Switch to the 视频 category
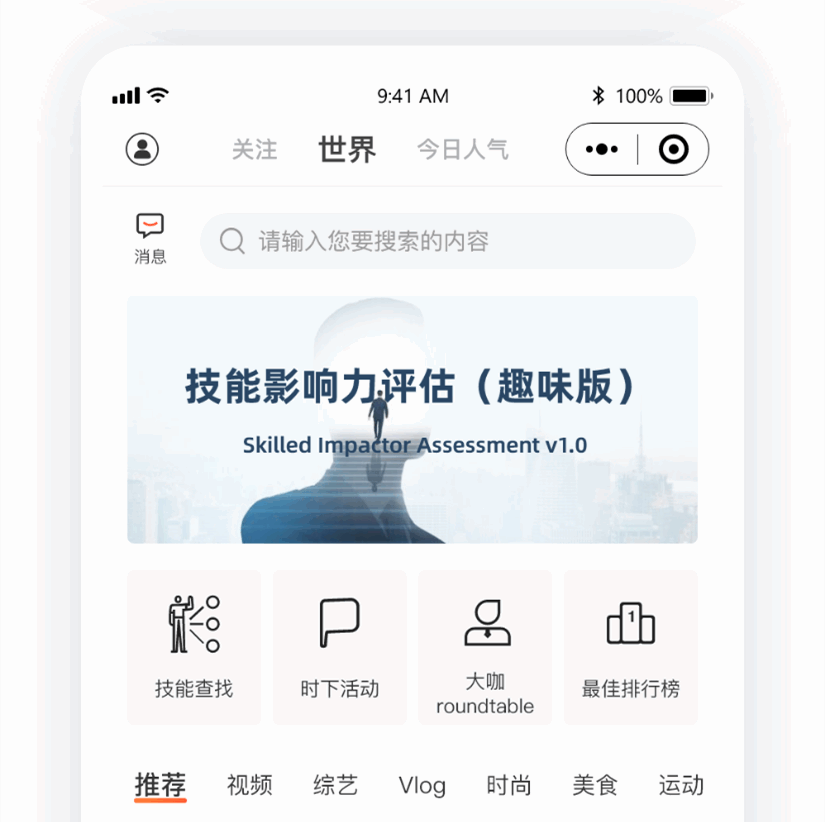The height and width of the screenshot is (822, 825). pyautogui.click(x=249, y=786)
